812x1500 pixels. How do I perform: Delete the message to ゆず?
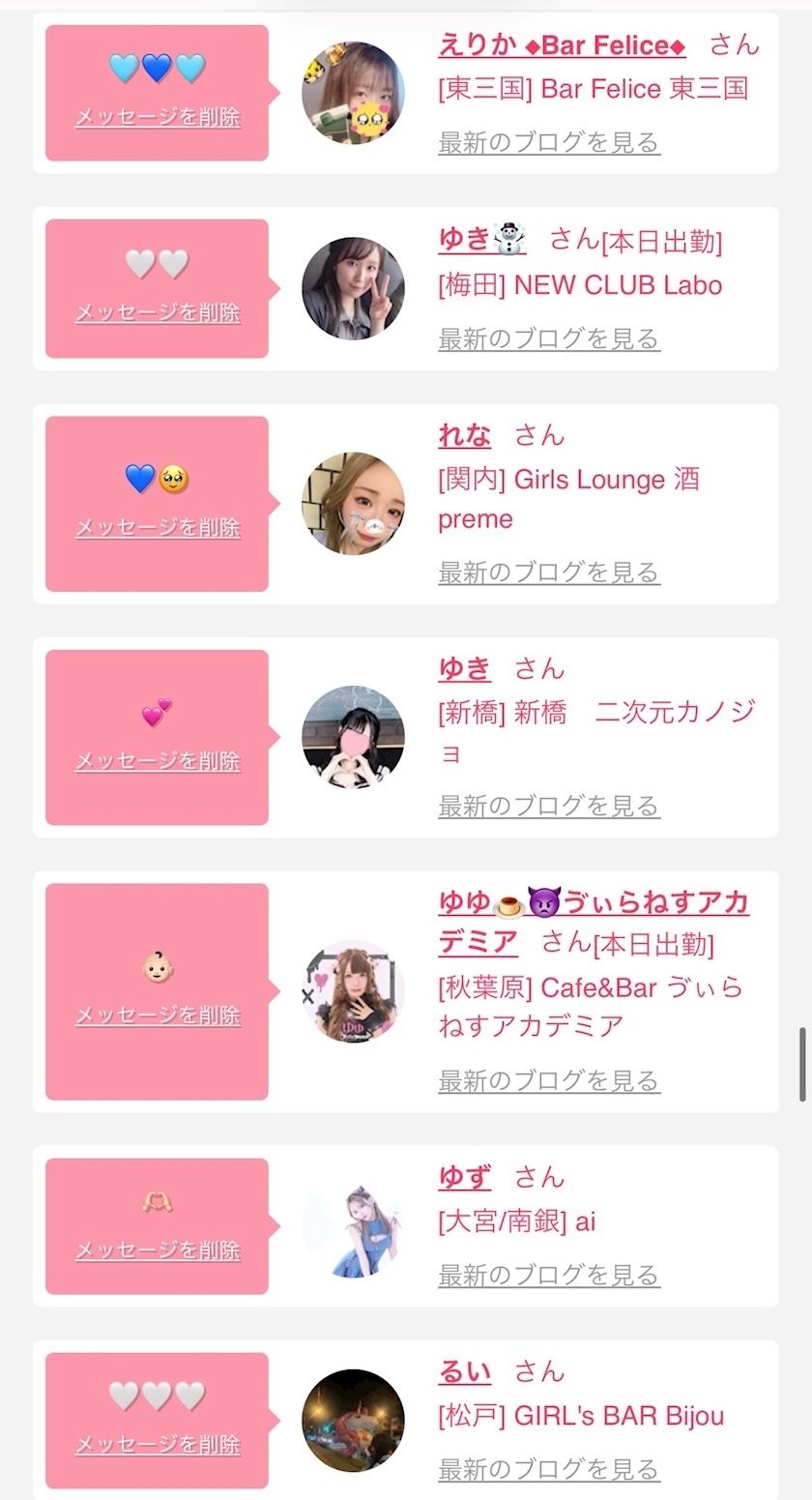[x=158, y=1250]
